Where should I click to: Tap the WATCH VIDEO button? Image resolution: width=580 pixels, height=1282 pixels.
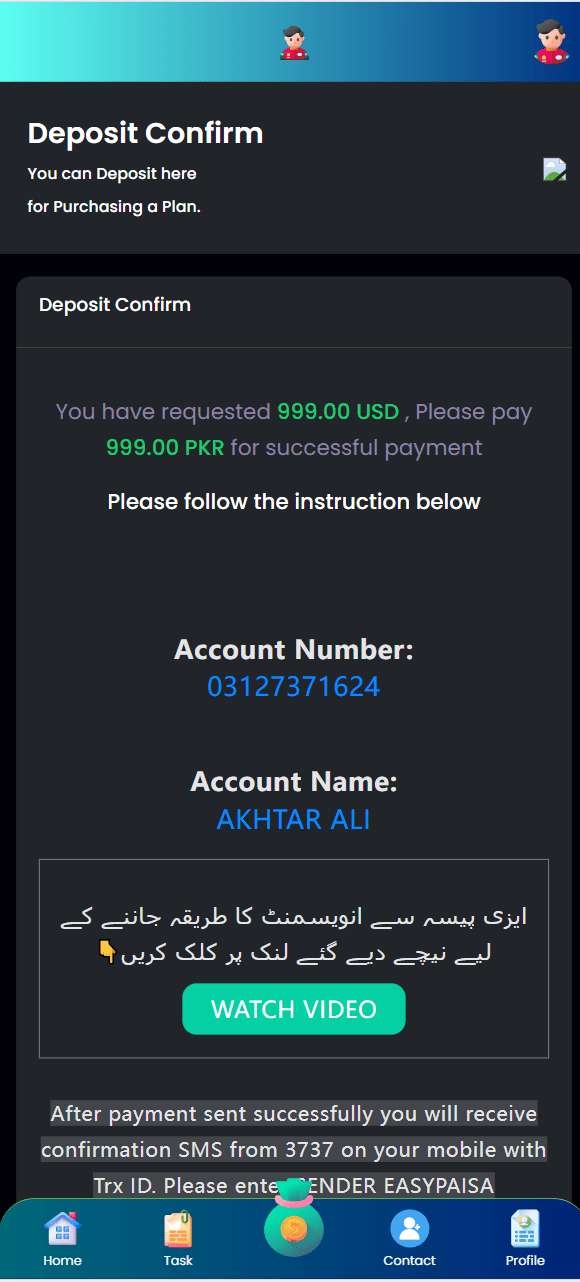click(294, 1009)
